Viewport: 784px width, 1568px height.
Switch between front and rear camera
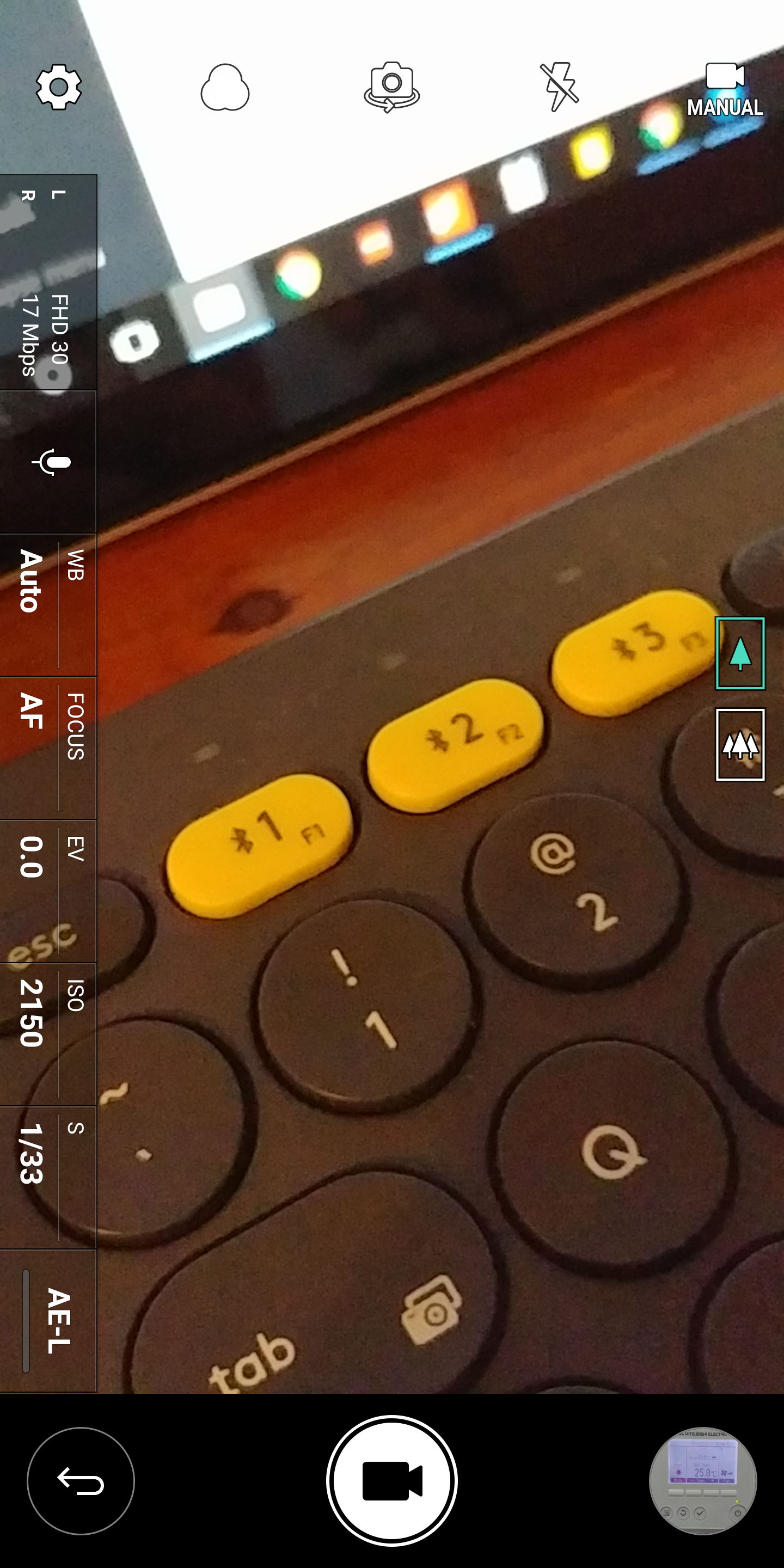[392, 87]
